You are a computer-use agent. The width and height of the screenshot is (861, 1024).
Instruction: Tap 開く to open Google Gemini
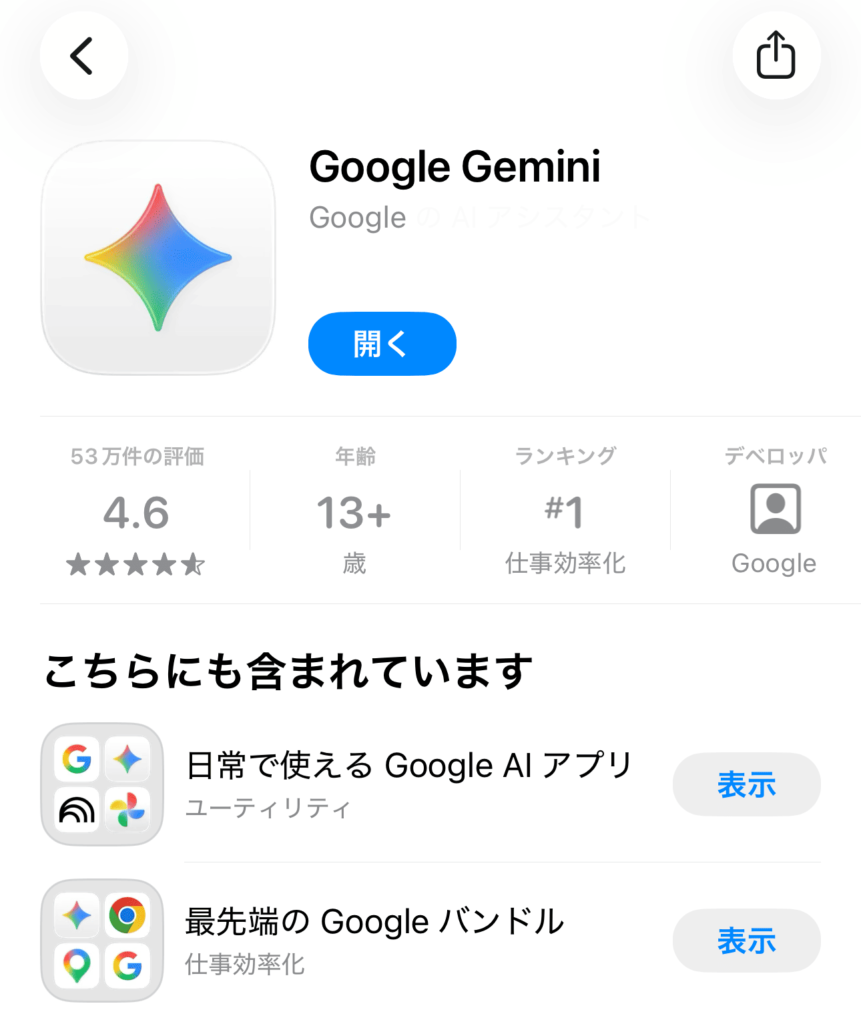pos(382,343)
